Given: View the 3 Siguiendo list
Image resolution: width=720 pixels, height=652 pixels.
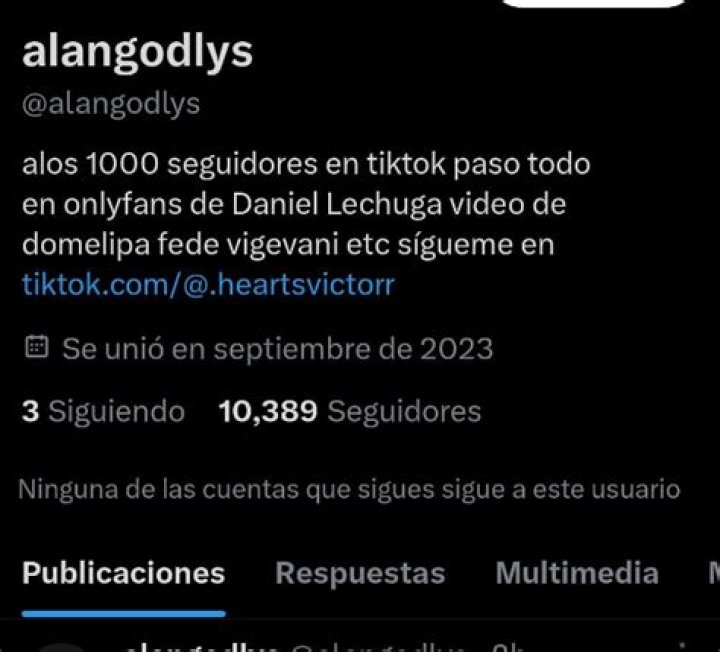Looking at the screenshot, I should pyautogui.click(x=103, y=411).
